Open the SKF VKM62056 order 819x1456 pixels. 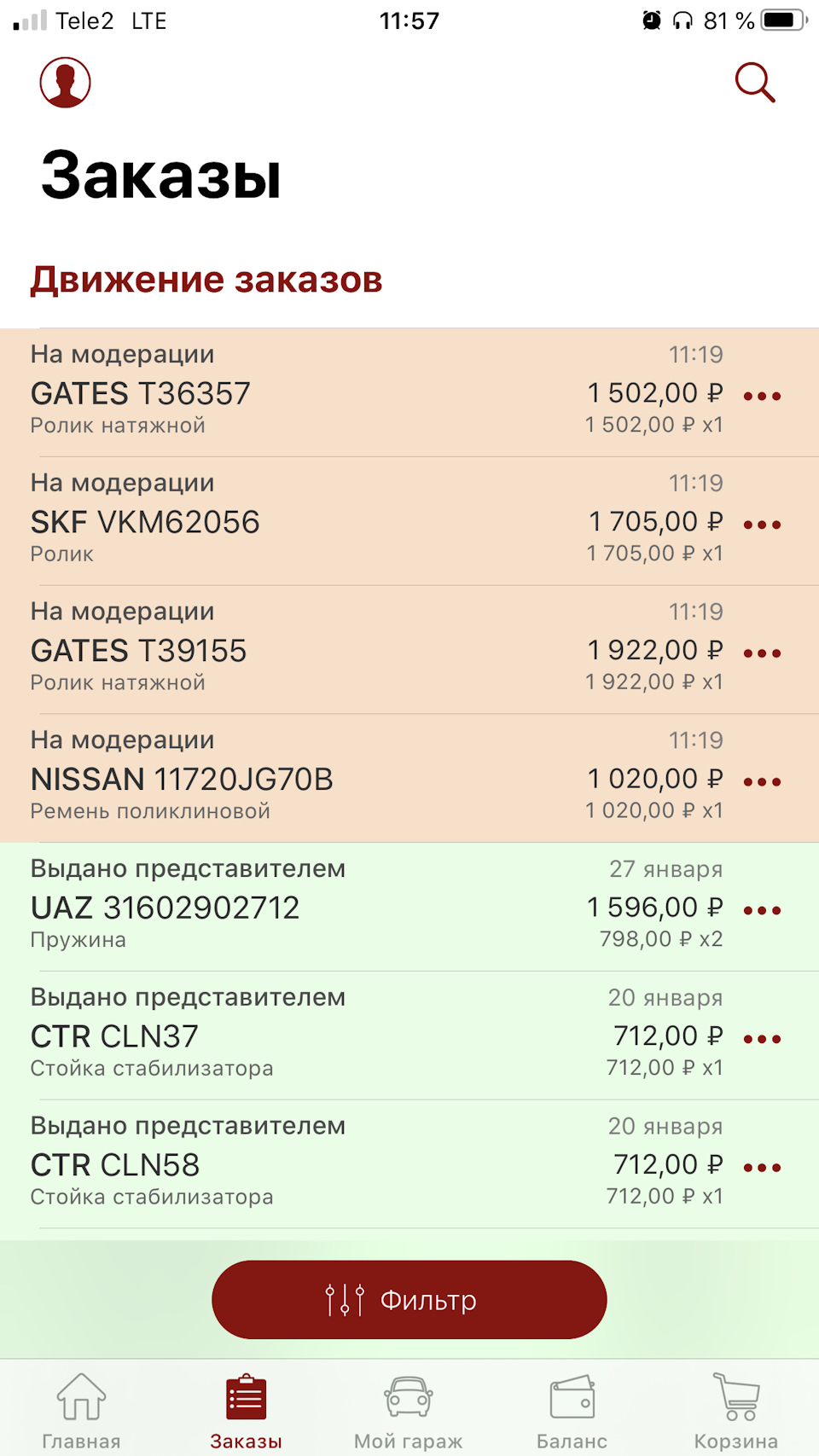coord(341,522)
